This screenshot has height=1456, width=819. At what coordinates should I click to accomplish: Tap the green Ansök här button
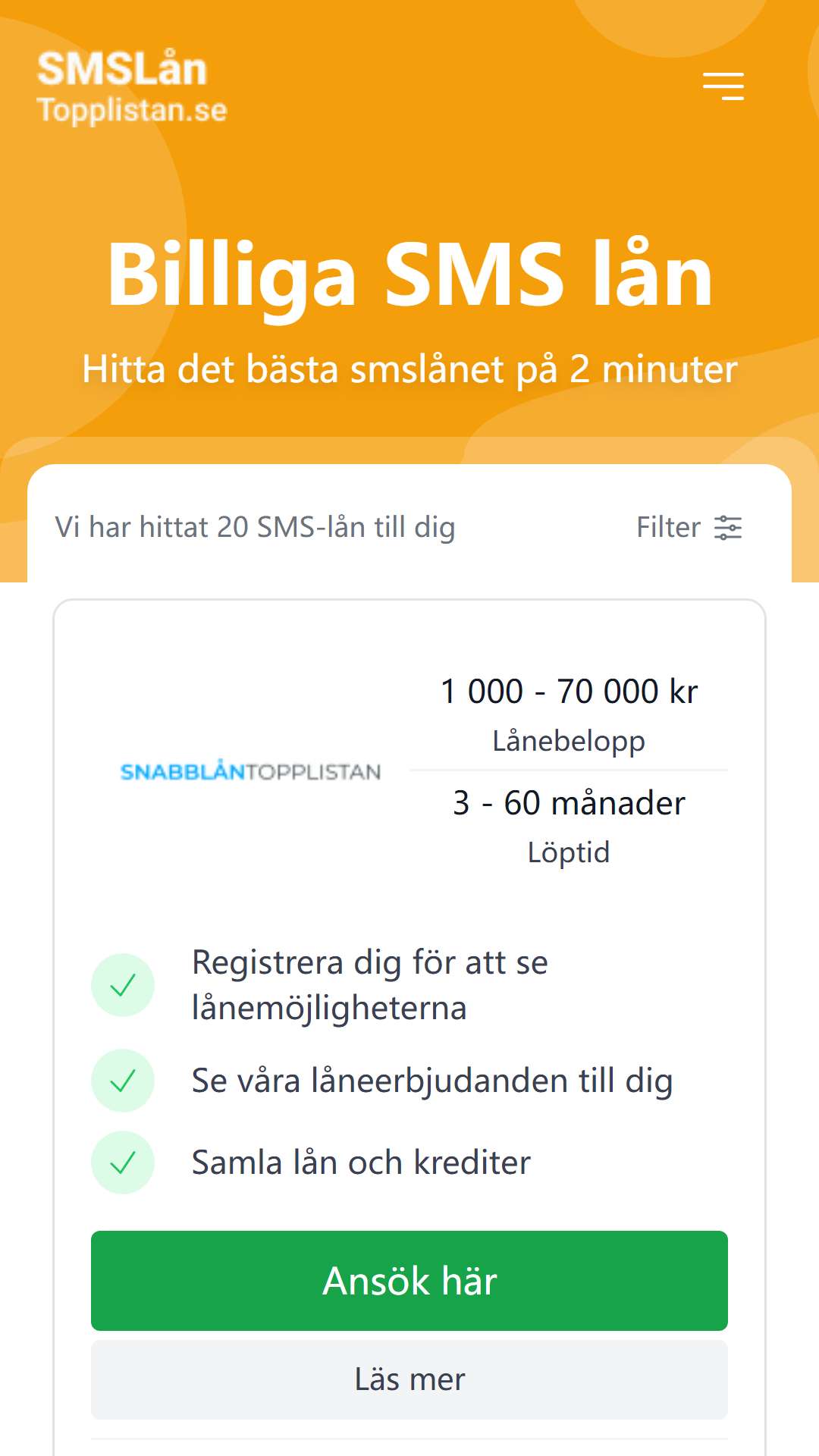point(409,1280)
